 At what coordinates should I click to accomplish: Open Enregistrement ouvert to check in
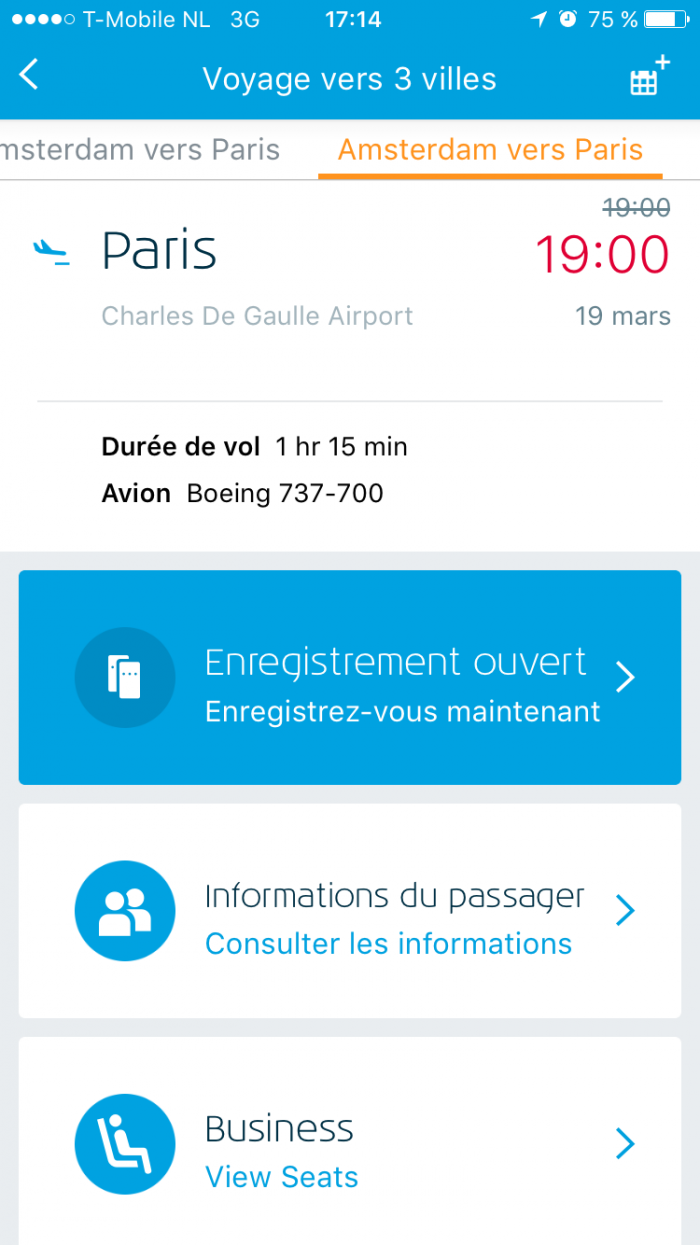pyautogui.click(x=350, y=677)
